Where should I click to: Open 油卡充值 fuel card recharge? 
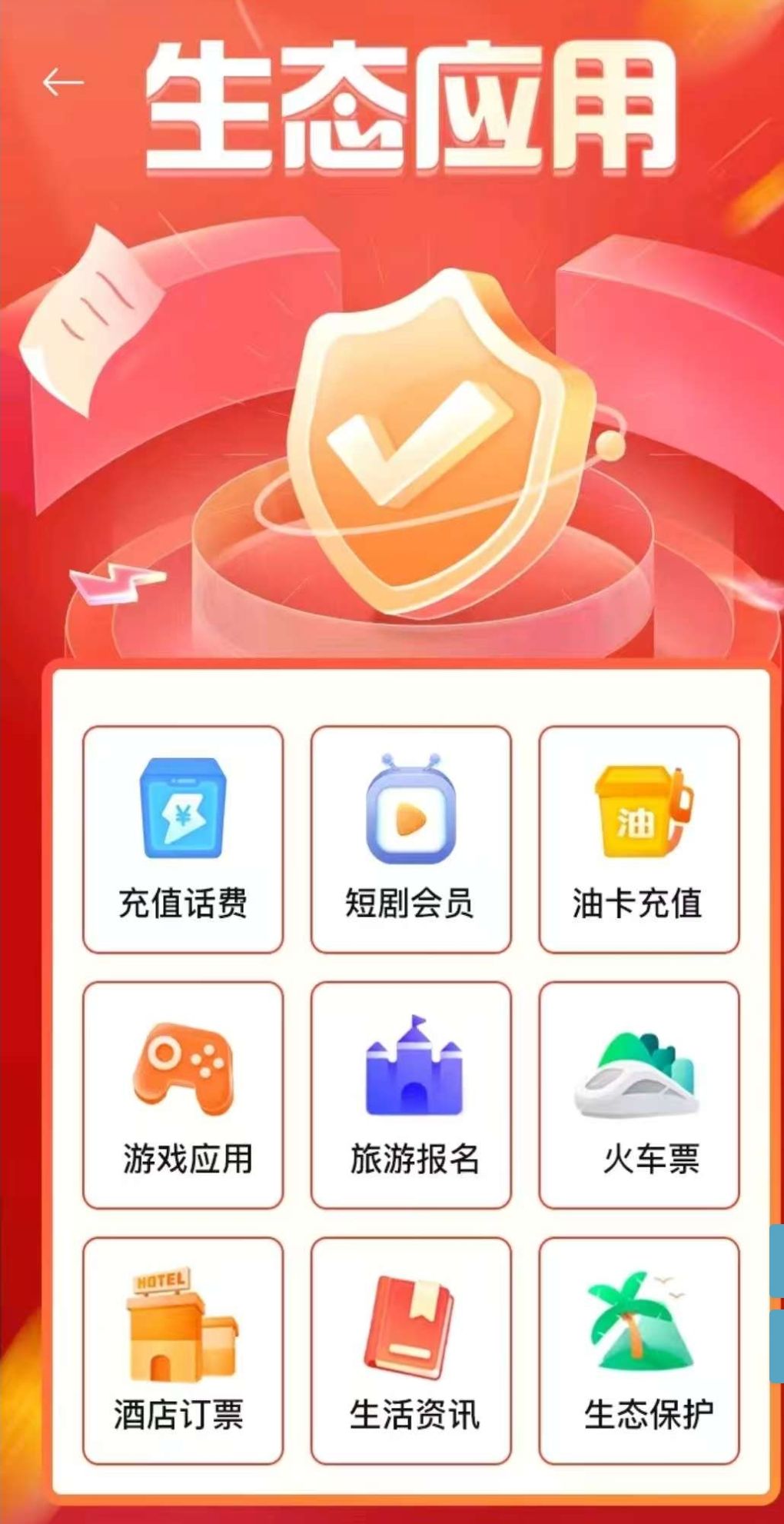pos(639,839)
